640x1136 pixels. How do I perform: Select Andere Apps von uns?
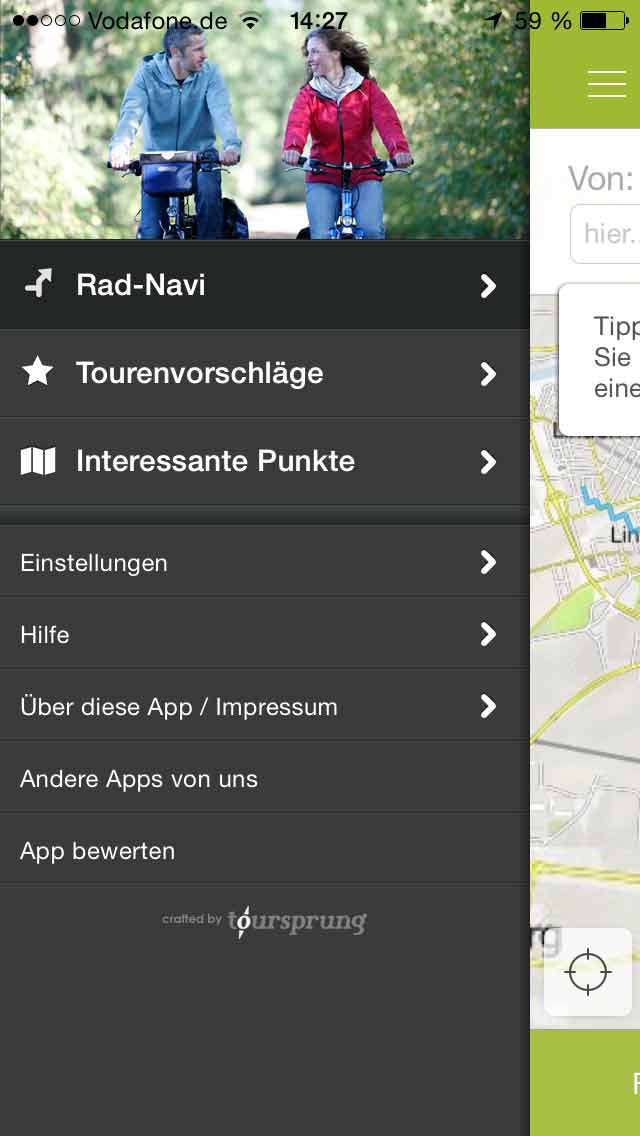(264, 779)
